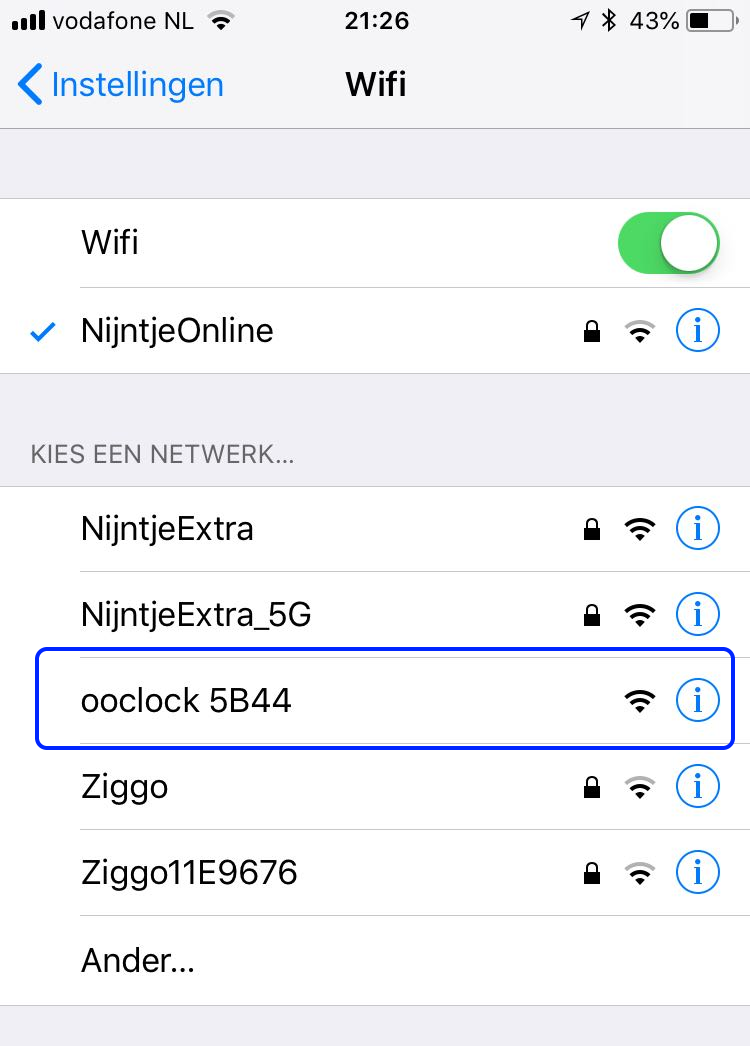The width and height of the screenshot is (750, 1046).
Task: Connect to the Ziggo network
Action: pyautogui.click(x=124, y=787)
